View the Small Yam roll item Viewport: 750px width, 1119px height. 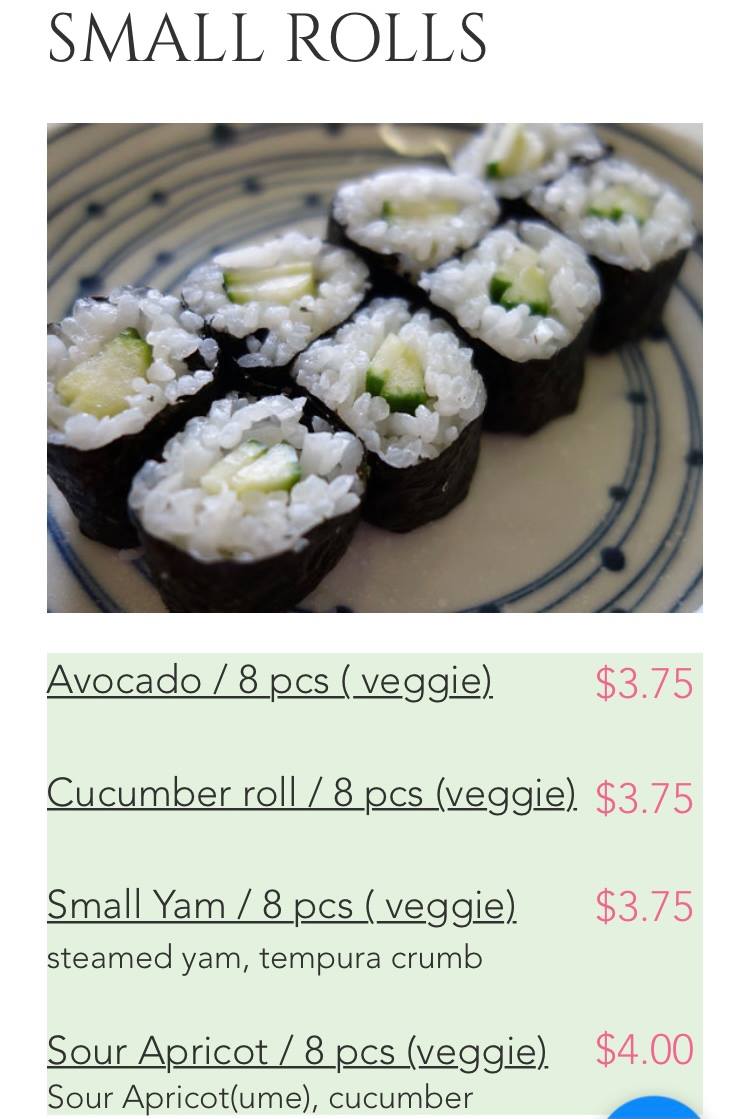pyautogui.click(x=281, y=905)
